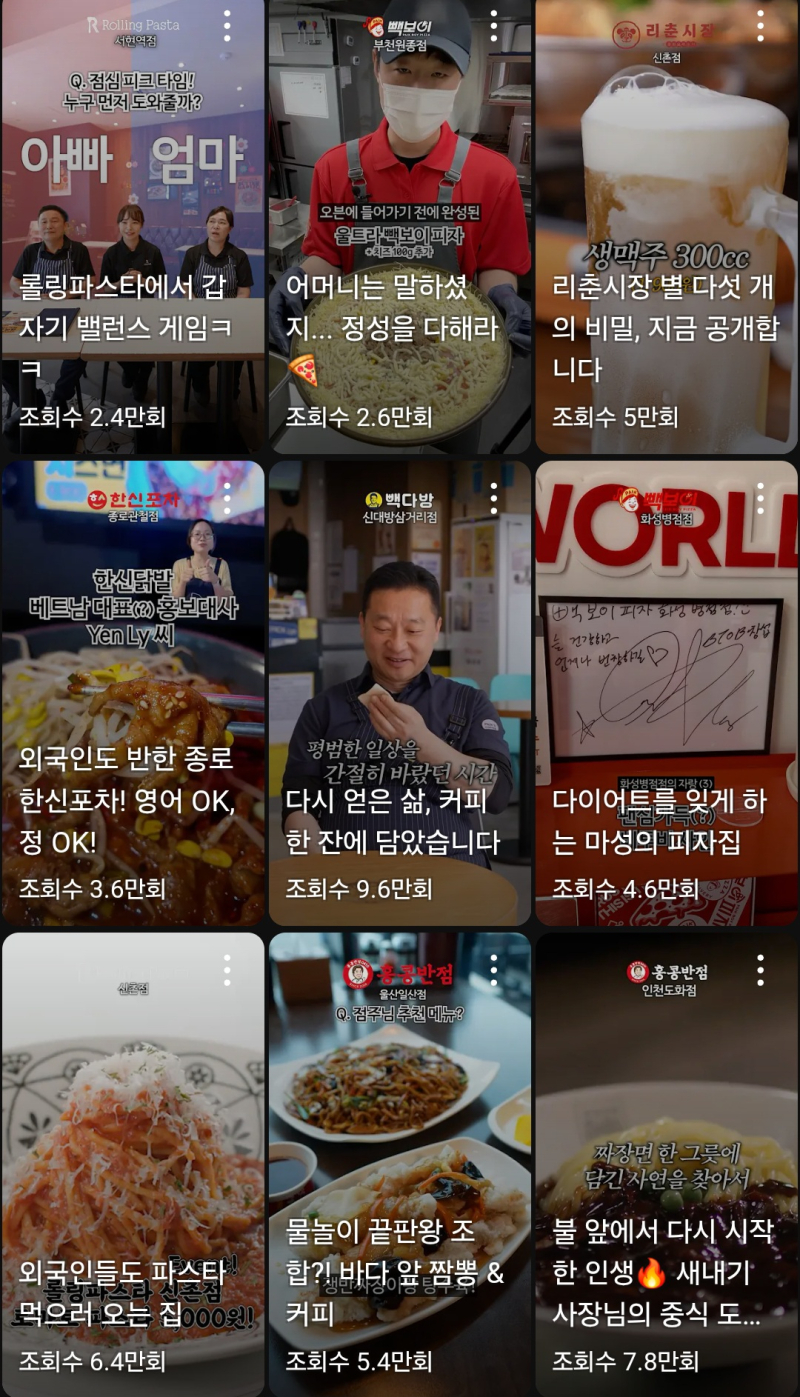Open more options on 롤링파스타 밸런스 게임 video
Screen dimensions: 800x1397
pyautogui.click(x=227, y=26)
